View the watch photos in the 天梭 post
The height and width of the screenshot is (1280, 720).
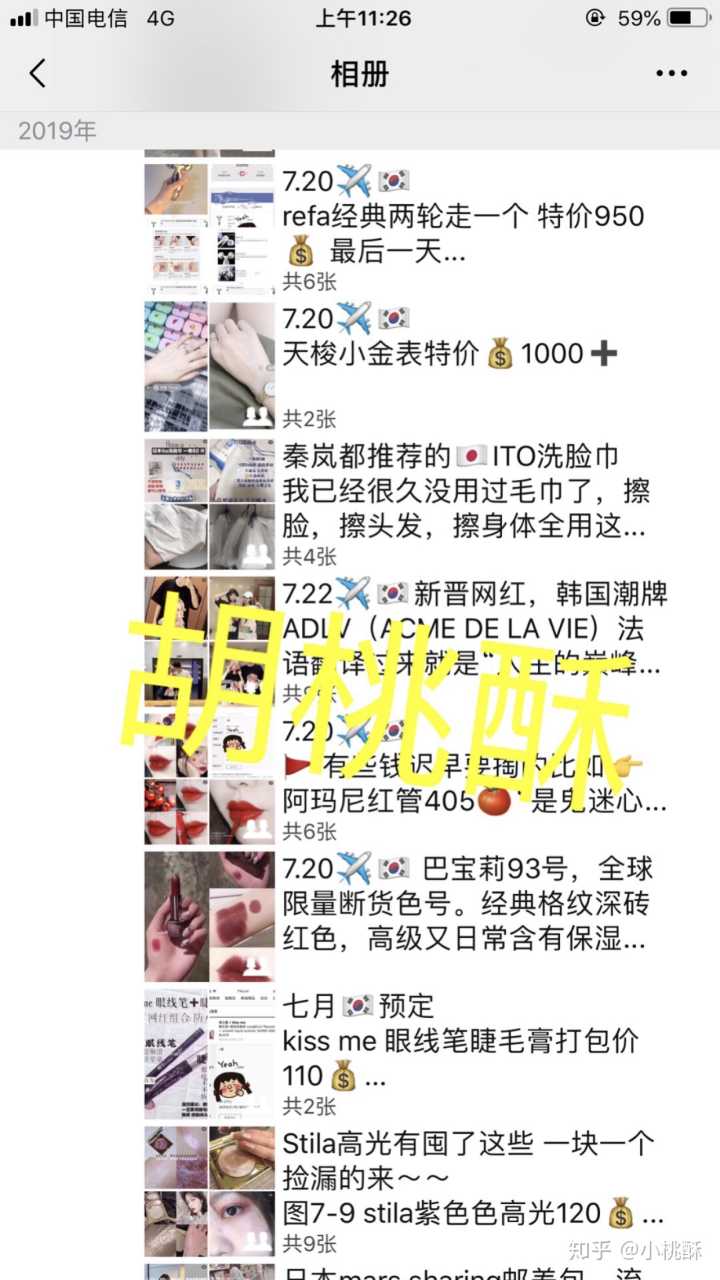click(x=209, y=366)
